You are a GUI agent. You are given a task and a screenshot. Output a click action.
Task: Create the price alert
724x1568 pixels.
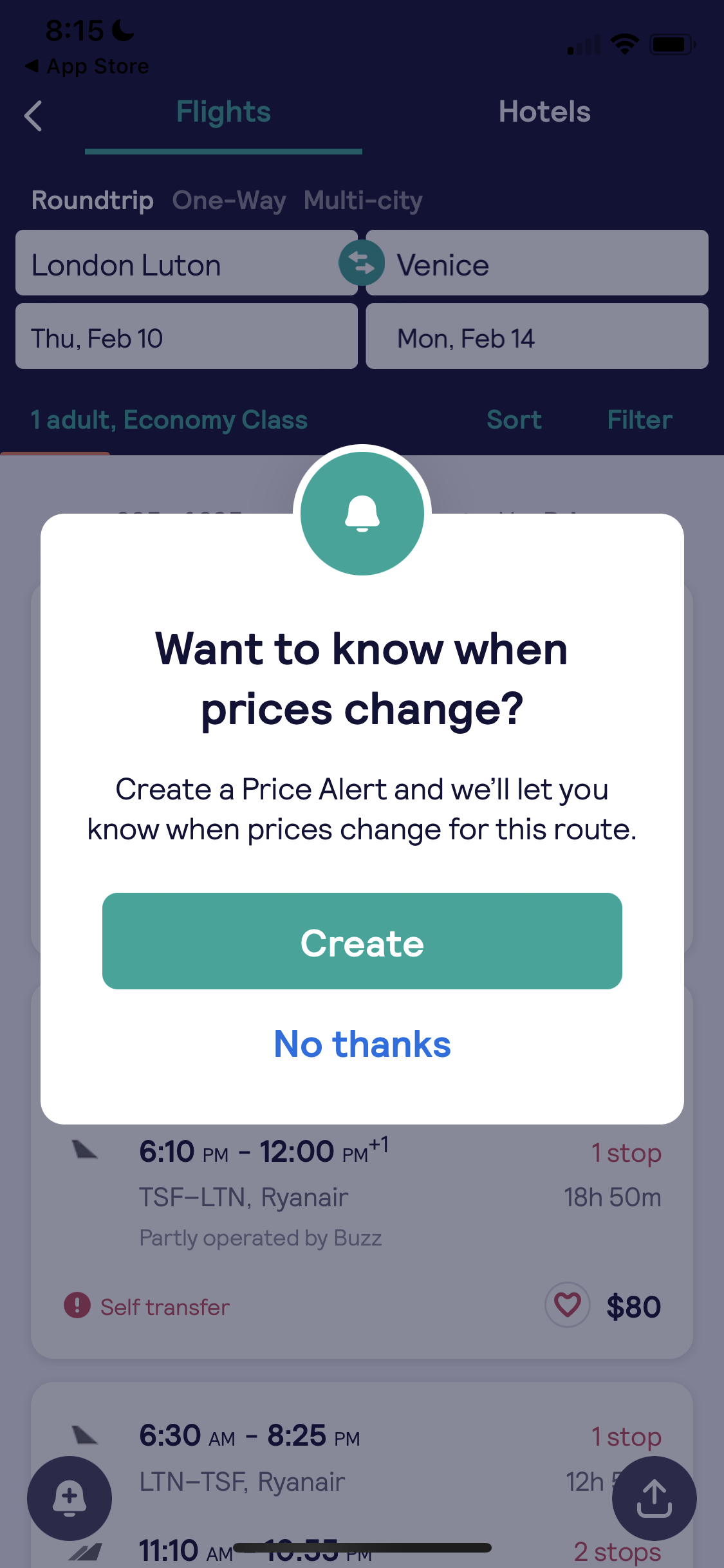(x=362, y=941)
